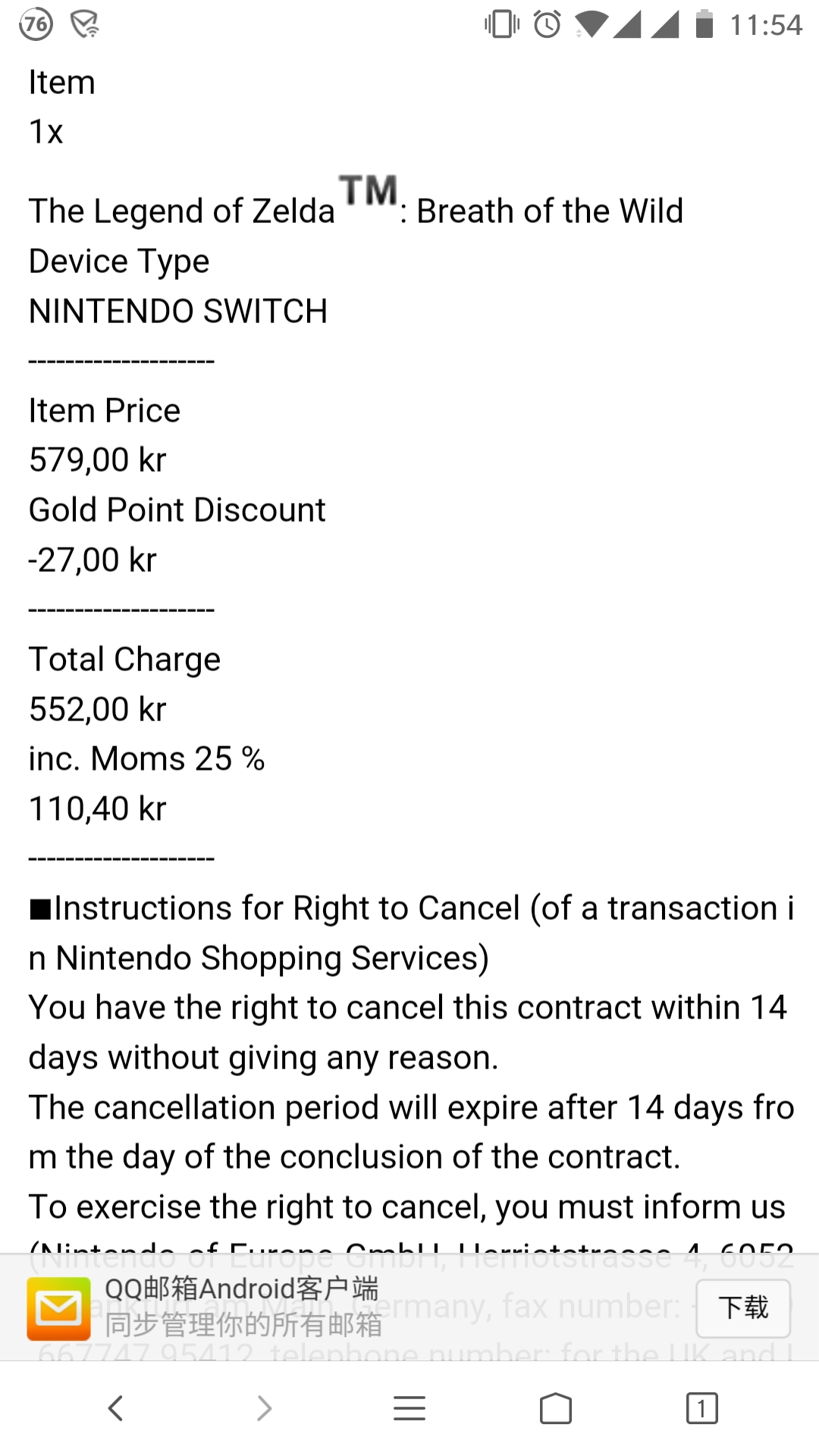This screenshot has width=819, height=1456.
Task: Go back to the previous page
Action: pos(115,1408)
